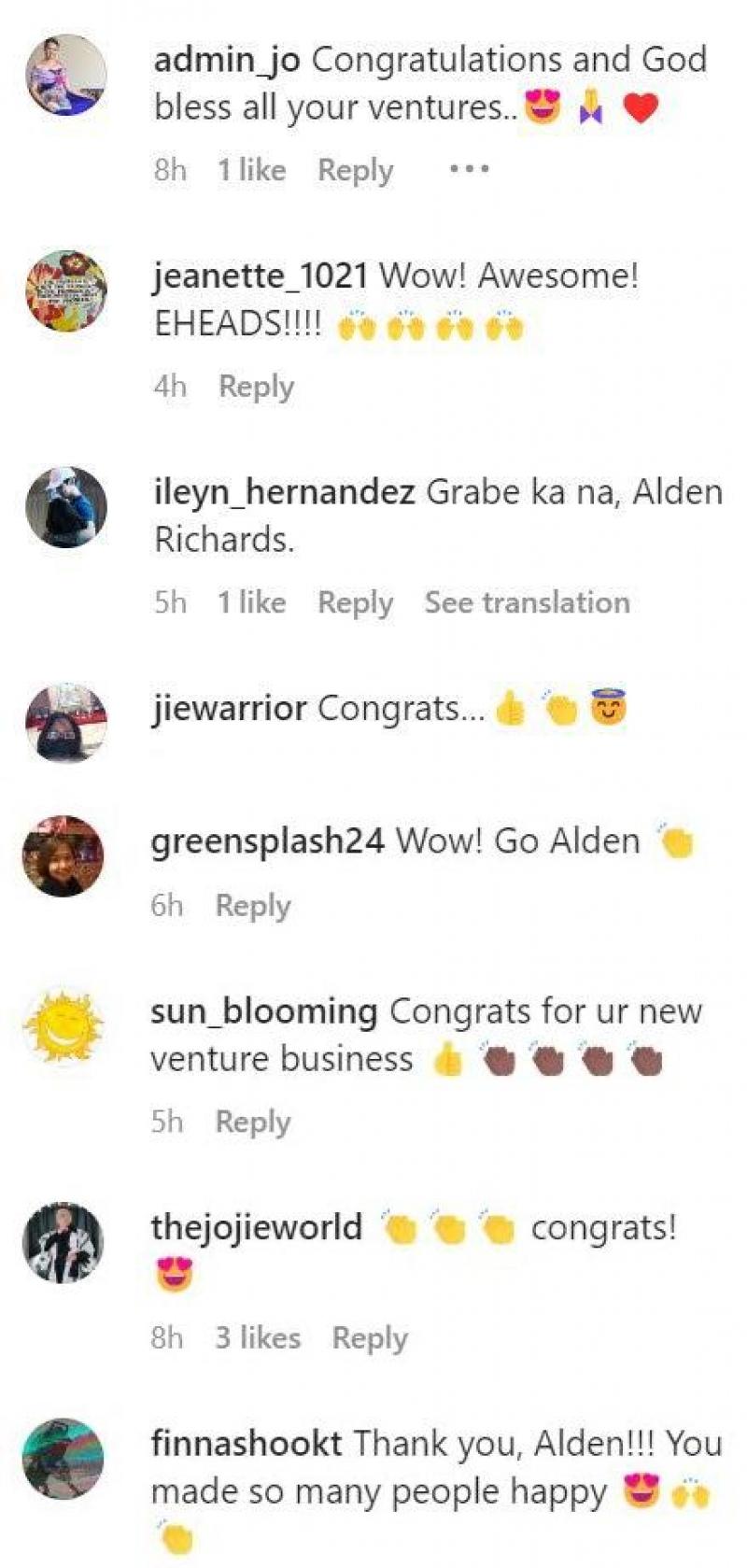Image resolution: width=747 pixels, height=1568 pixels.
Task: Visit sun_blooming's profile via sun avatar
Action: [x=63, y=1026]
